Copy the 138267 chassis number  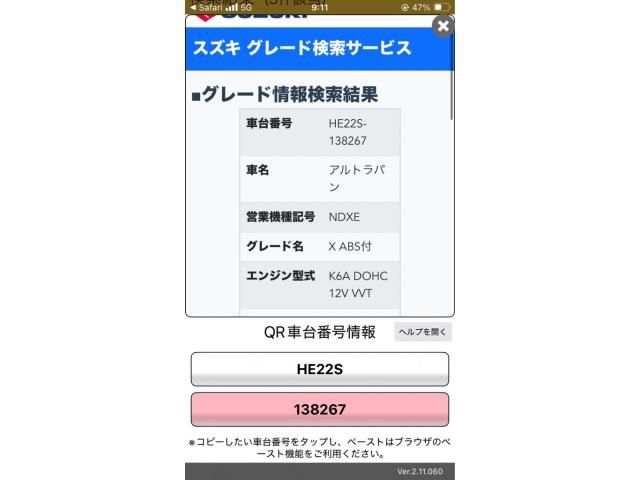pyautogui.click(x=320, y=410)
